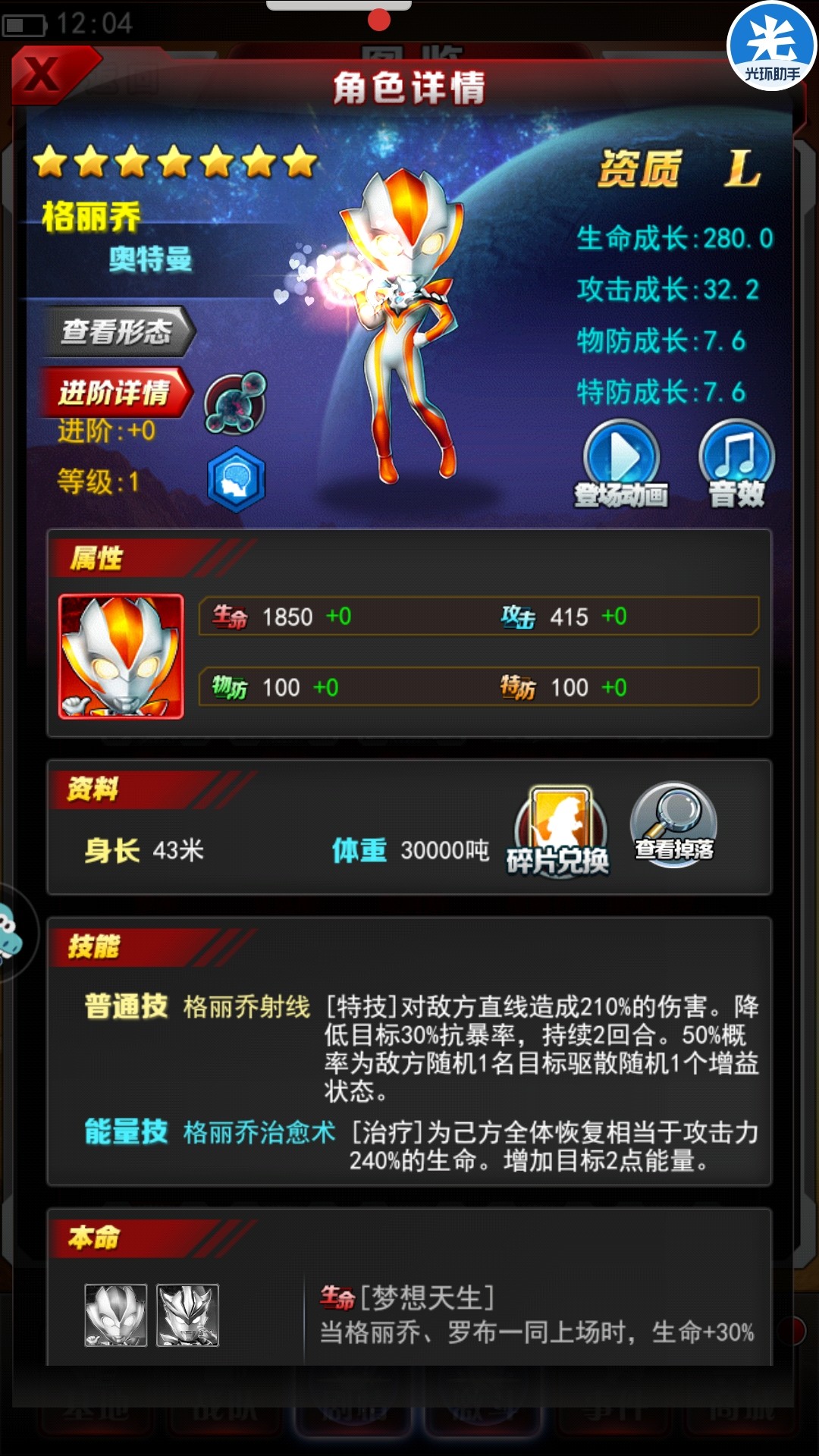Tap the second gray hero portrait in 本命
The image size is (819, 1456).
187,1316
